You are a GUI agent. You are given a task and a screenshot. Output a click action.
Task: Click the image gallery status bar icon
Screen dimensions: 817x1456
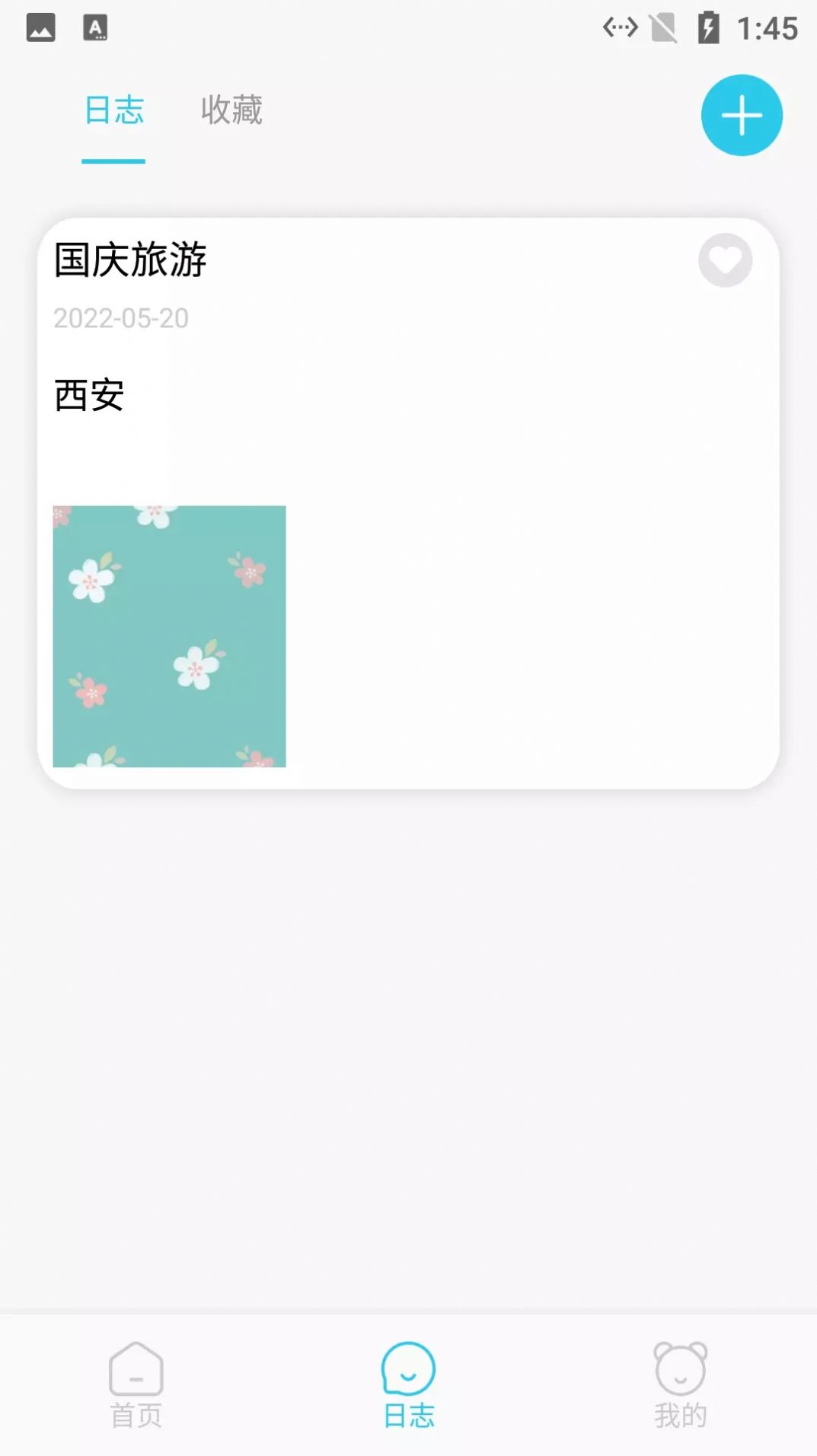pyautogui.click(x=42, y=27)
